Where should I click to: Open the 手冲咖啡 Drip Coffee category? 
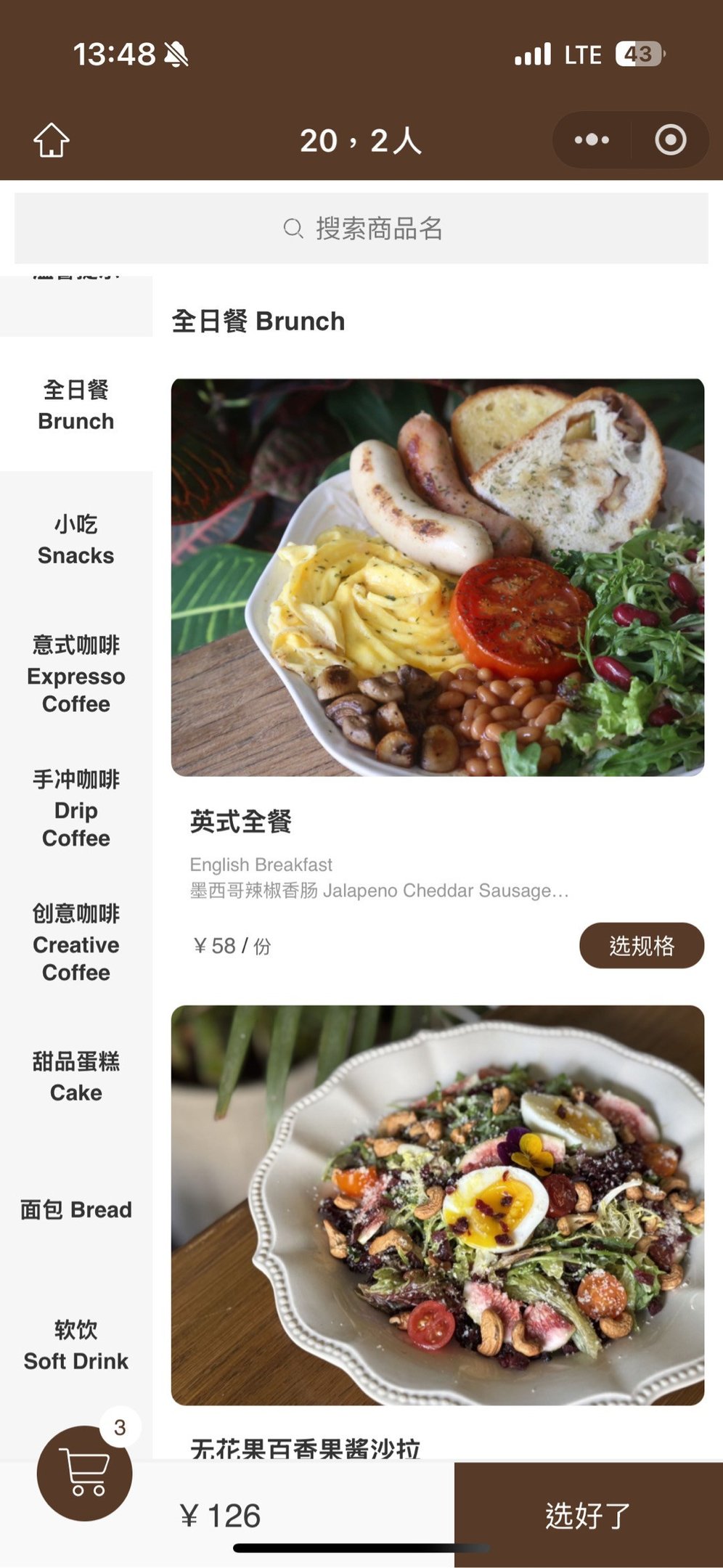point(76,809)
